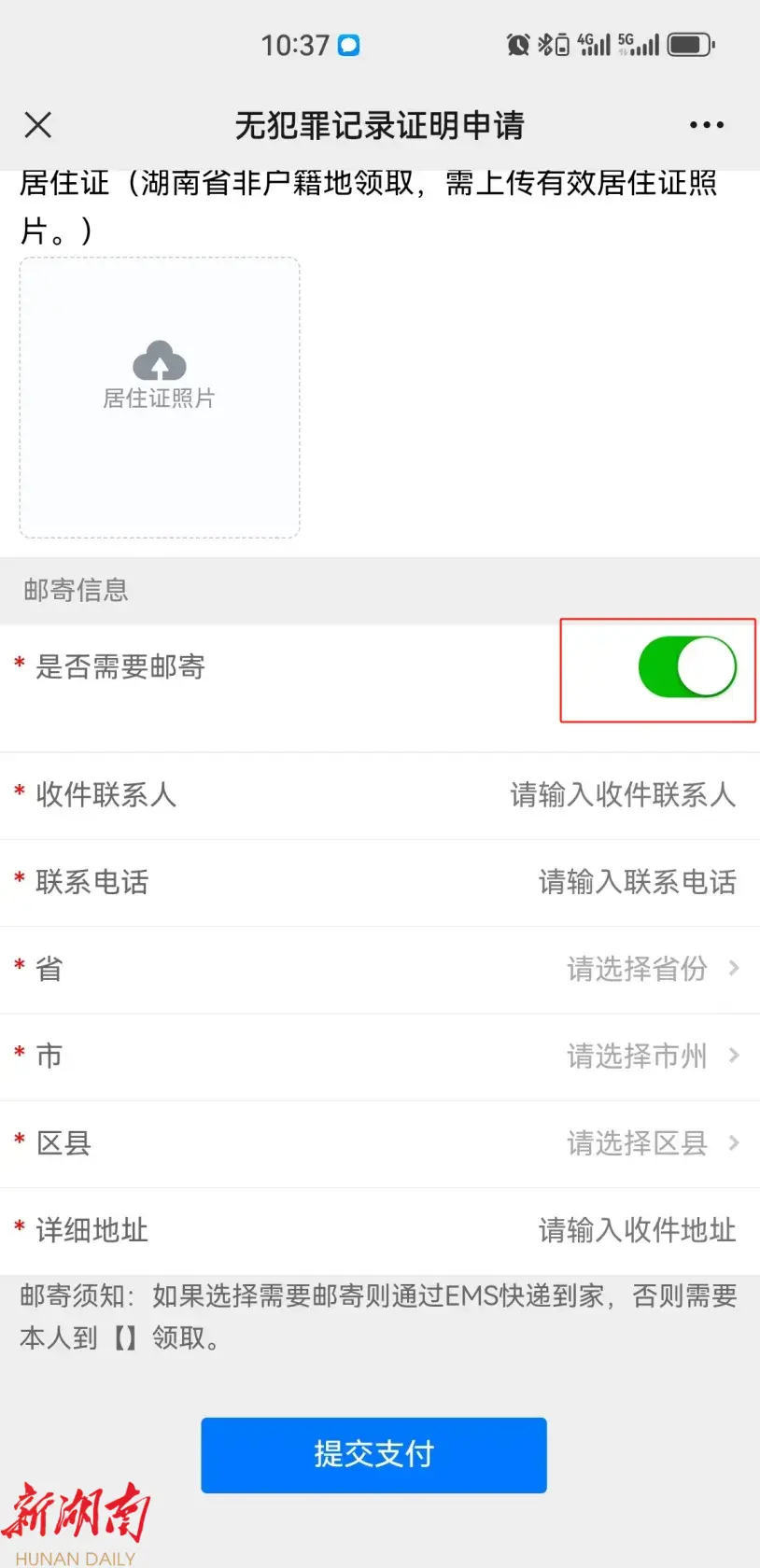Open the three-dot overflow menu

click(706, 125)
